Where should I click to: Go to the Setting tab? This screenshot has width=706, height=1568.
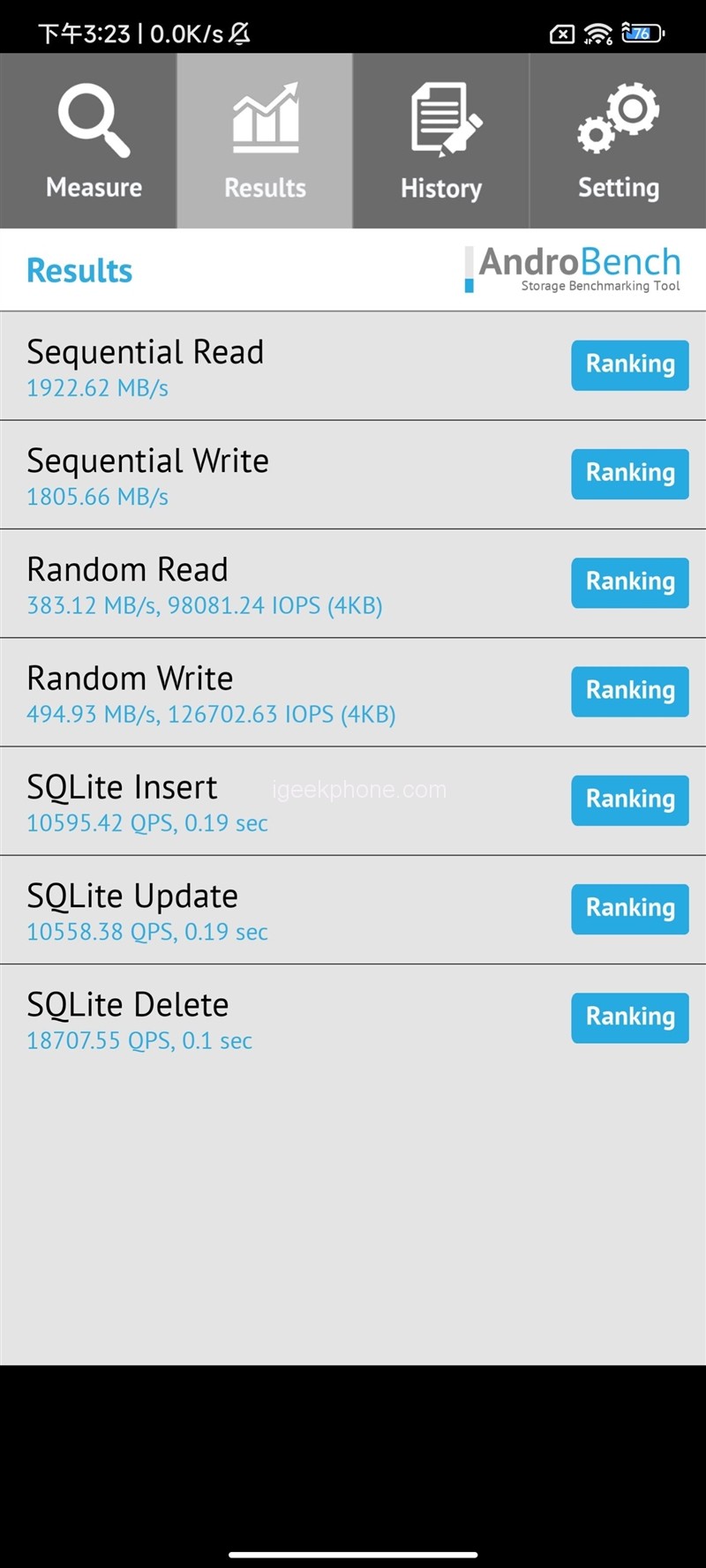coord(618,141)
